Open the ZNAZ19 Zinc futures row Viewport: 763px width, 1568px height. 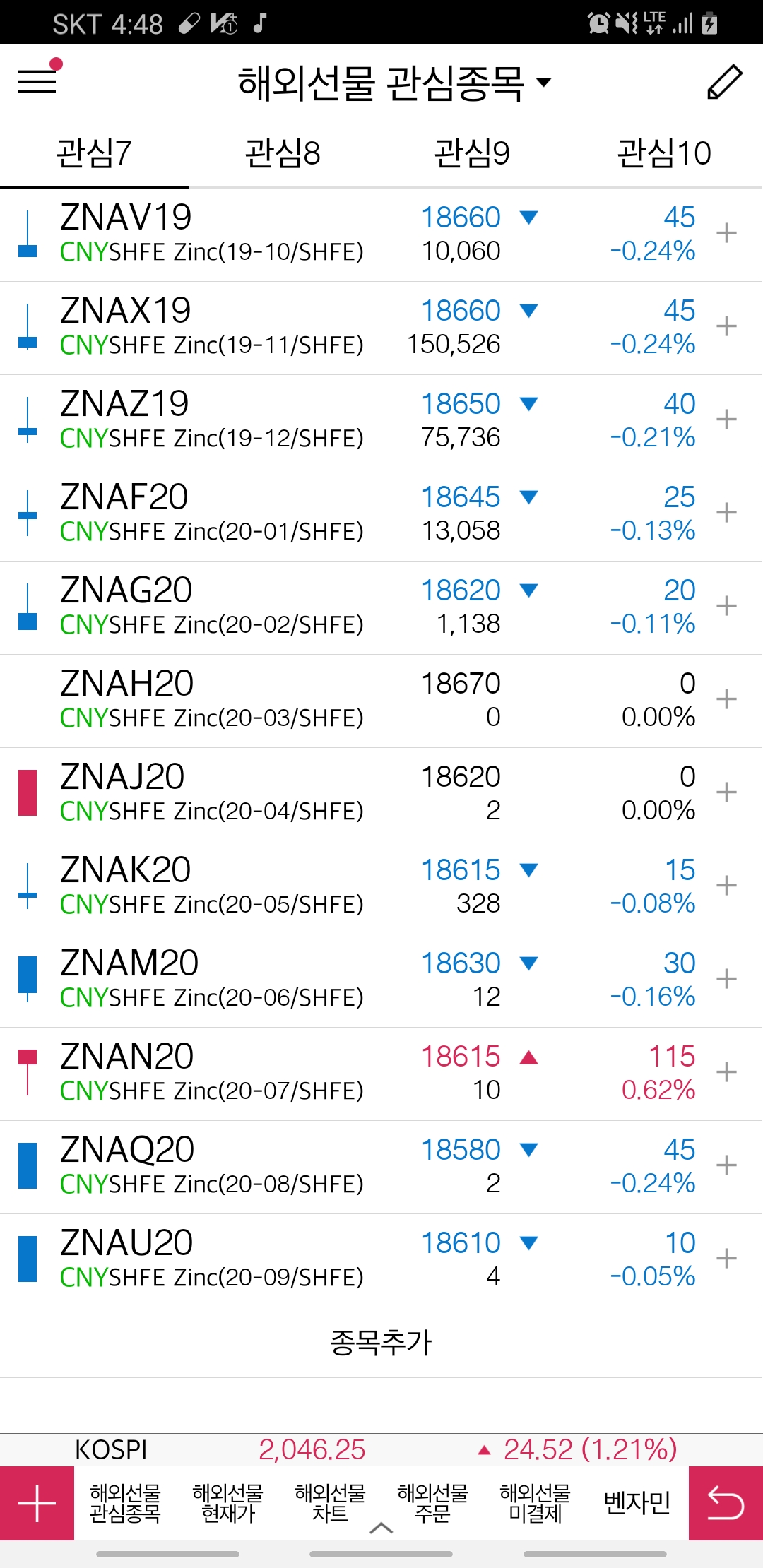click(x=212, y=420)
